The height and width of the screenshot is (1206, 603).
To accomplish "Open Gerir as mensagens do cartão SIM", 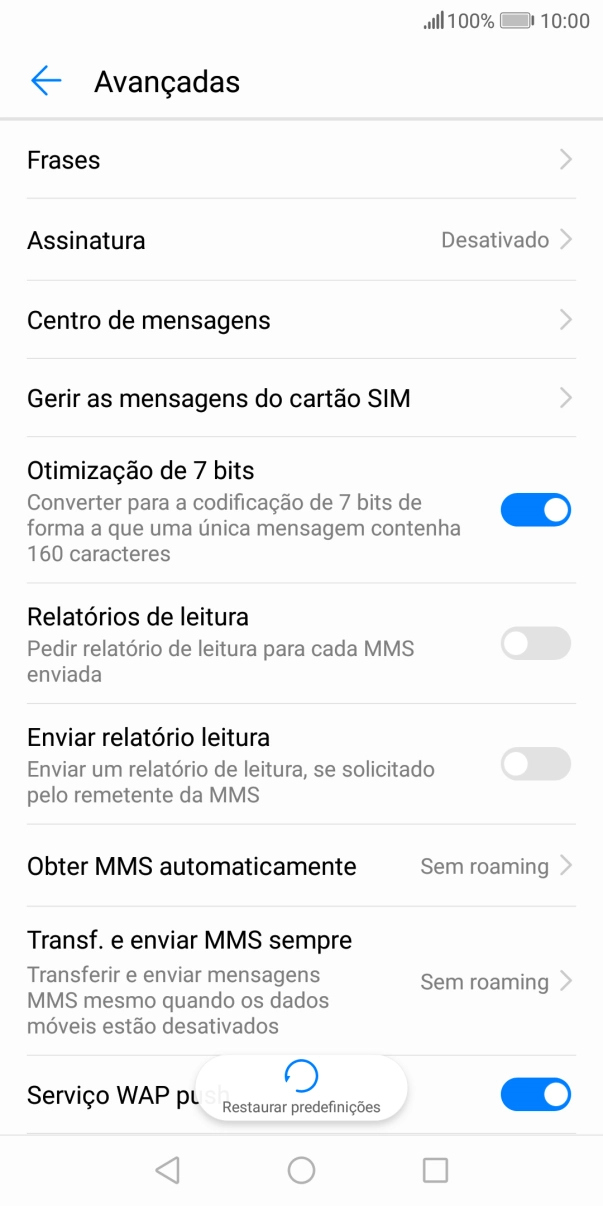I will click(300, 399).
